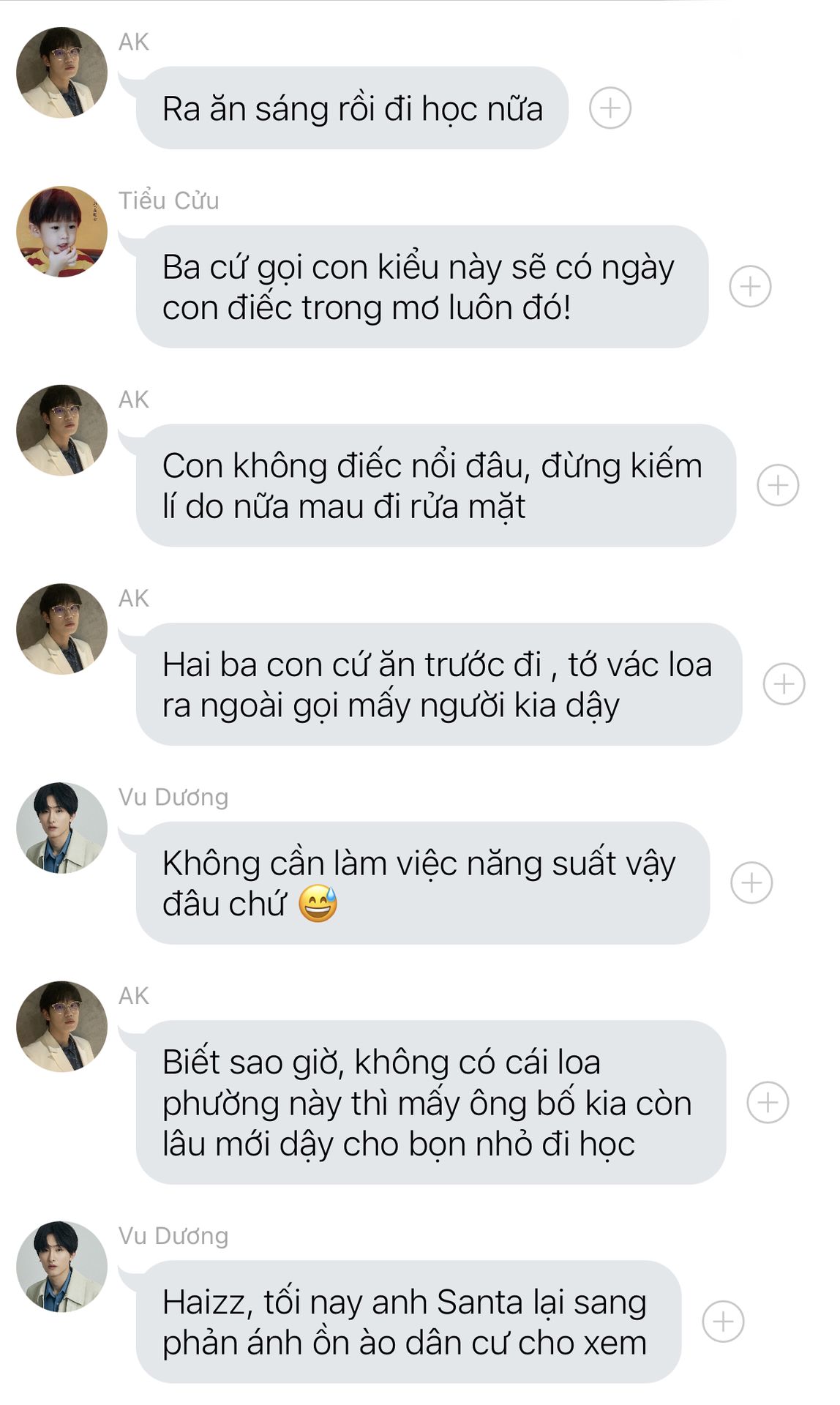View AK's avatar on "Ra ăn sáng" message
This screenshot has height=1405, width=840.
pyautogui.click(x=61, y=72)
